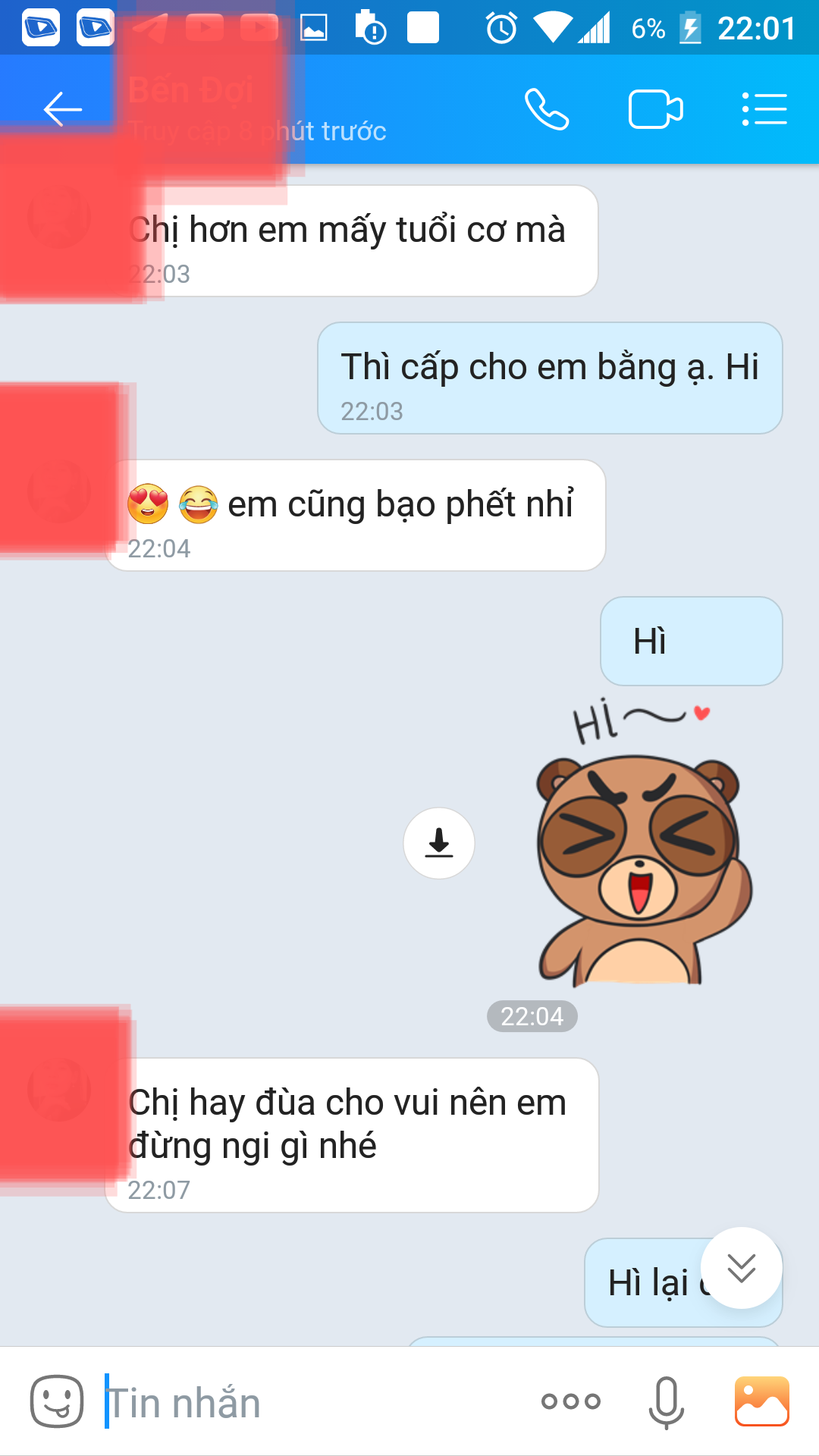Jump to the latest messages
Viewport: 819px width, 1456px height.
pyautogui.click(x=741, y=1268)
